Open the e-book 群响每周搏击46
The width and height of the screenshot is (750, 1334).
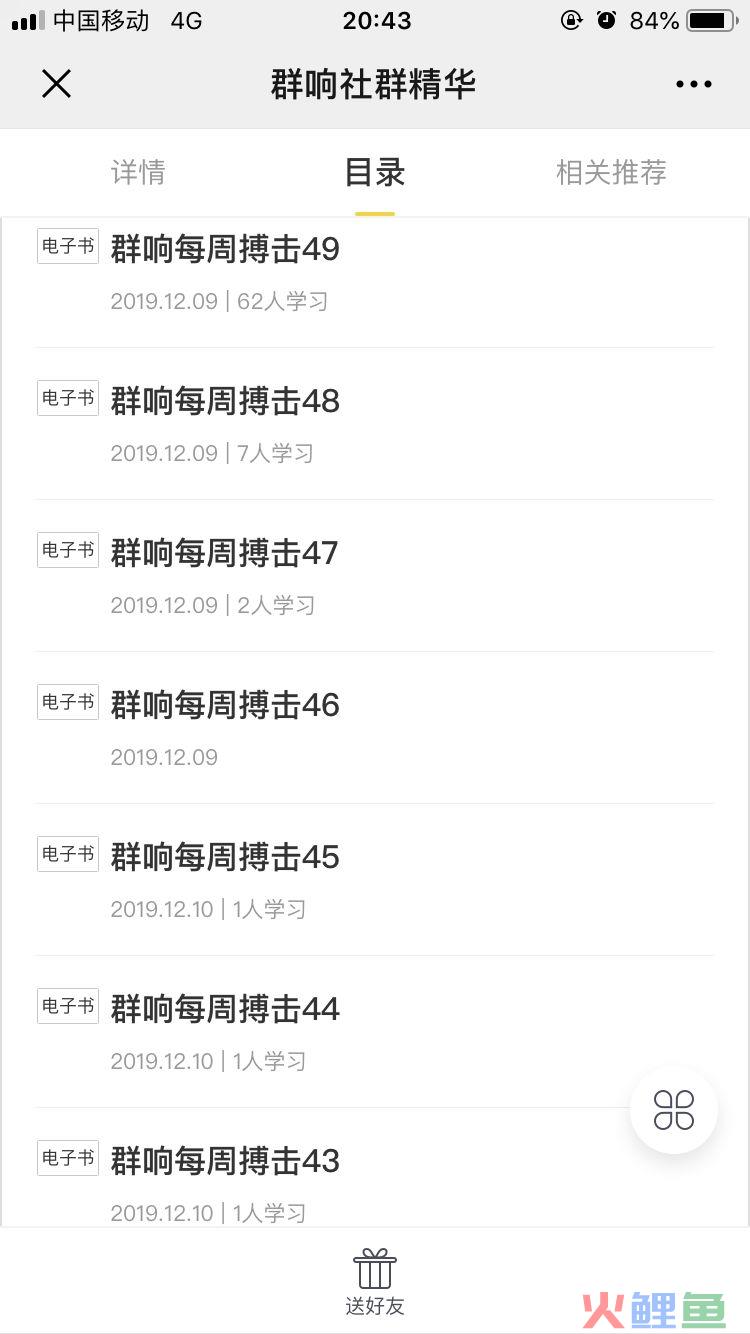(x=374, y=728)
